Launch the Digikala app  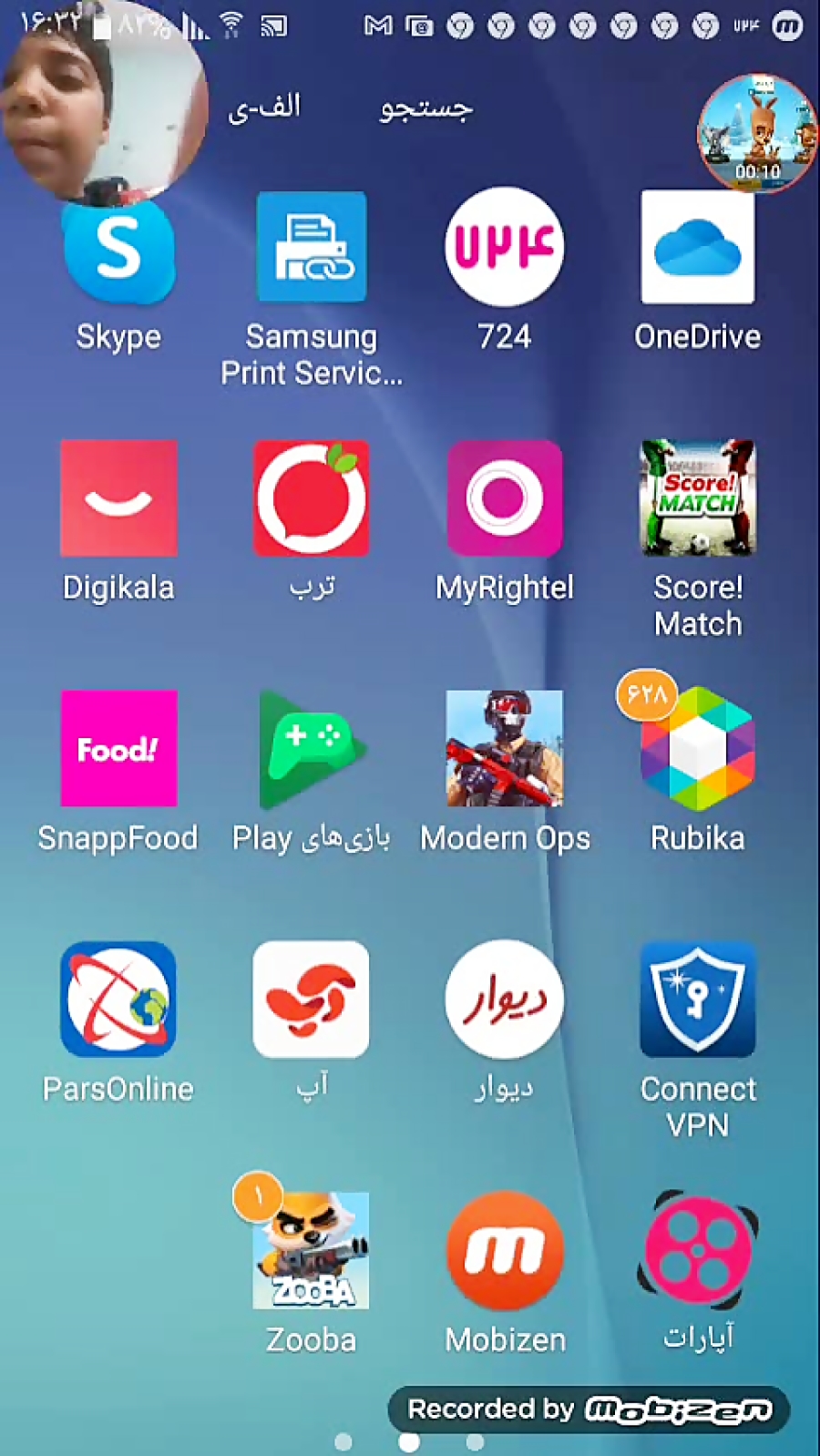118,498
